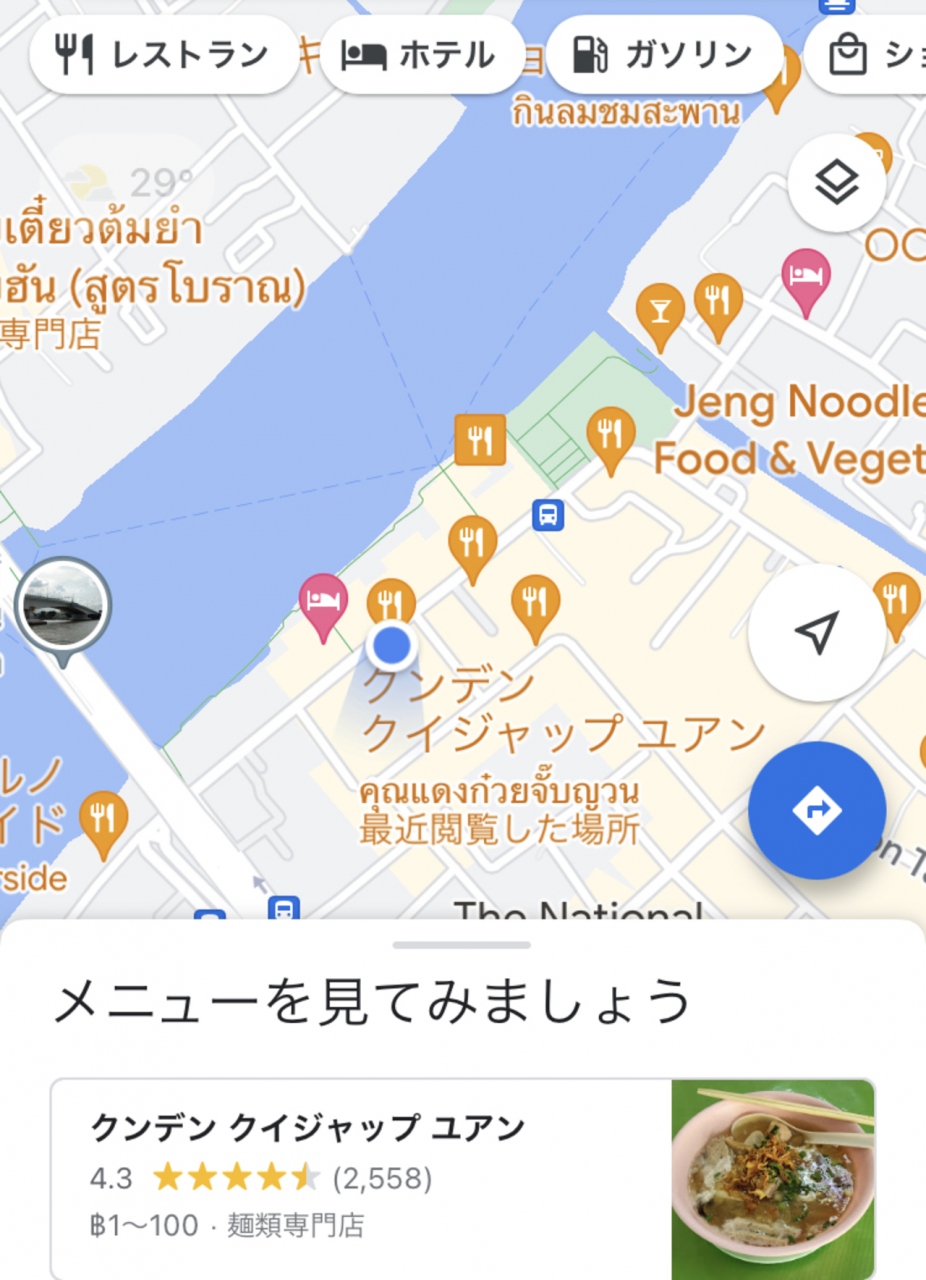926x1280 pixels.
Task: Center map on my location
Action: click(x=816, y=632)
